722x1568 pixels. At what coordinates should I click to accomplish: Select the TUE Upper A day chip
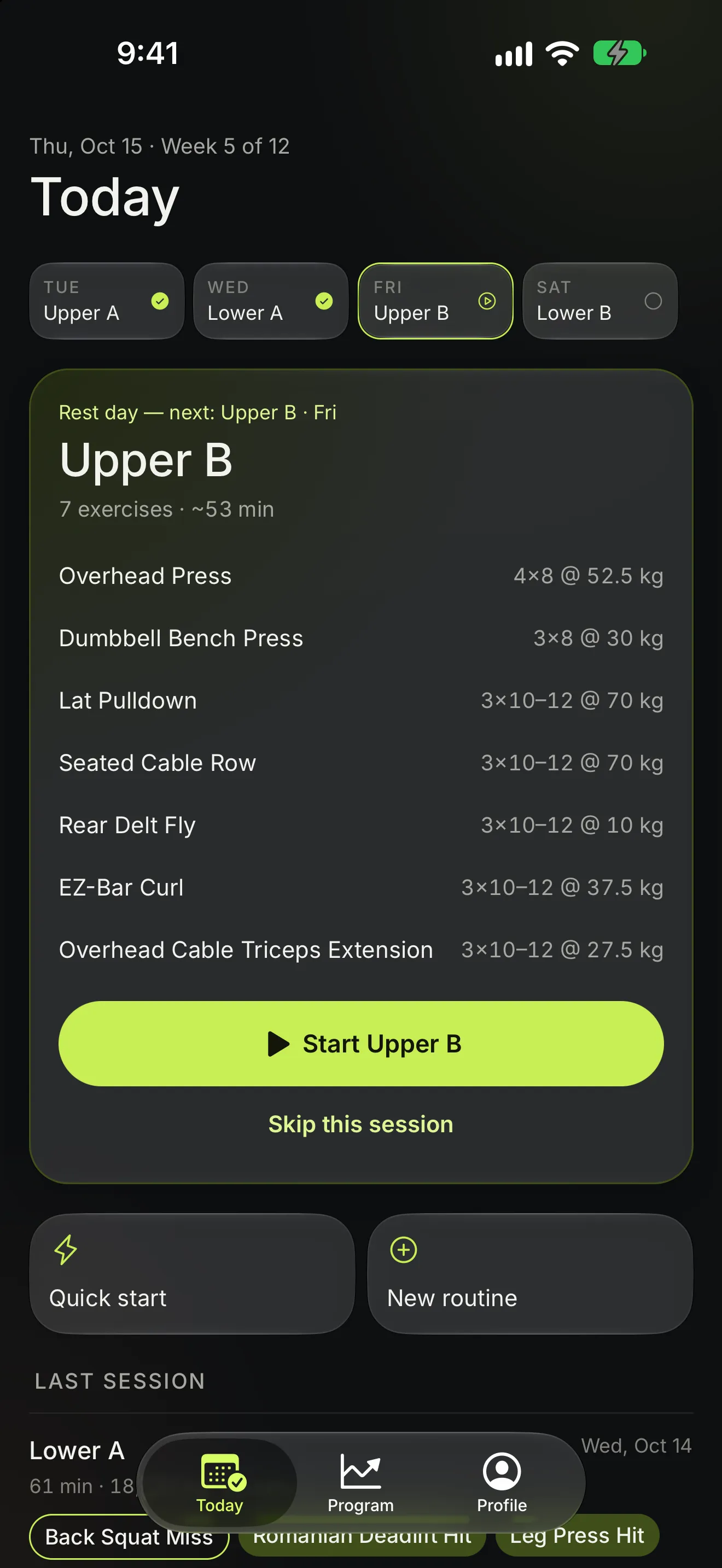[107, 301]
